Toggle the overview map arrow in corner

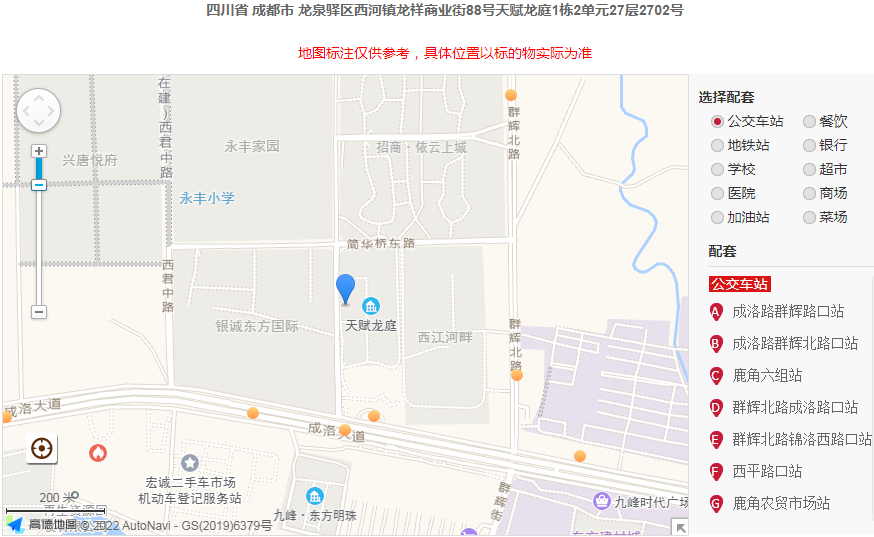[x=680, y=528]
